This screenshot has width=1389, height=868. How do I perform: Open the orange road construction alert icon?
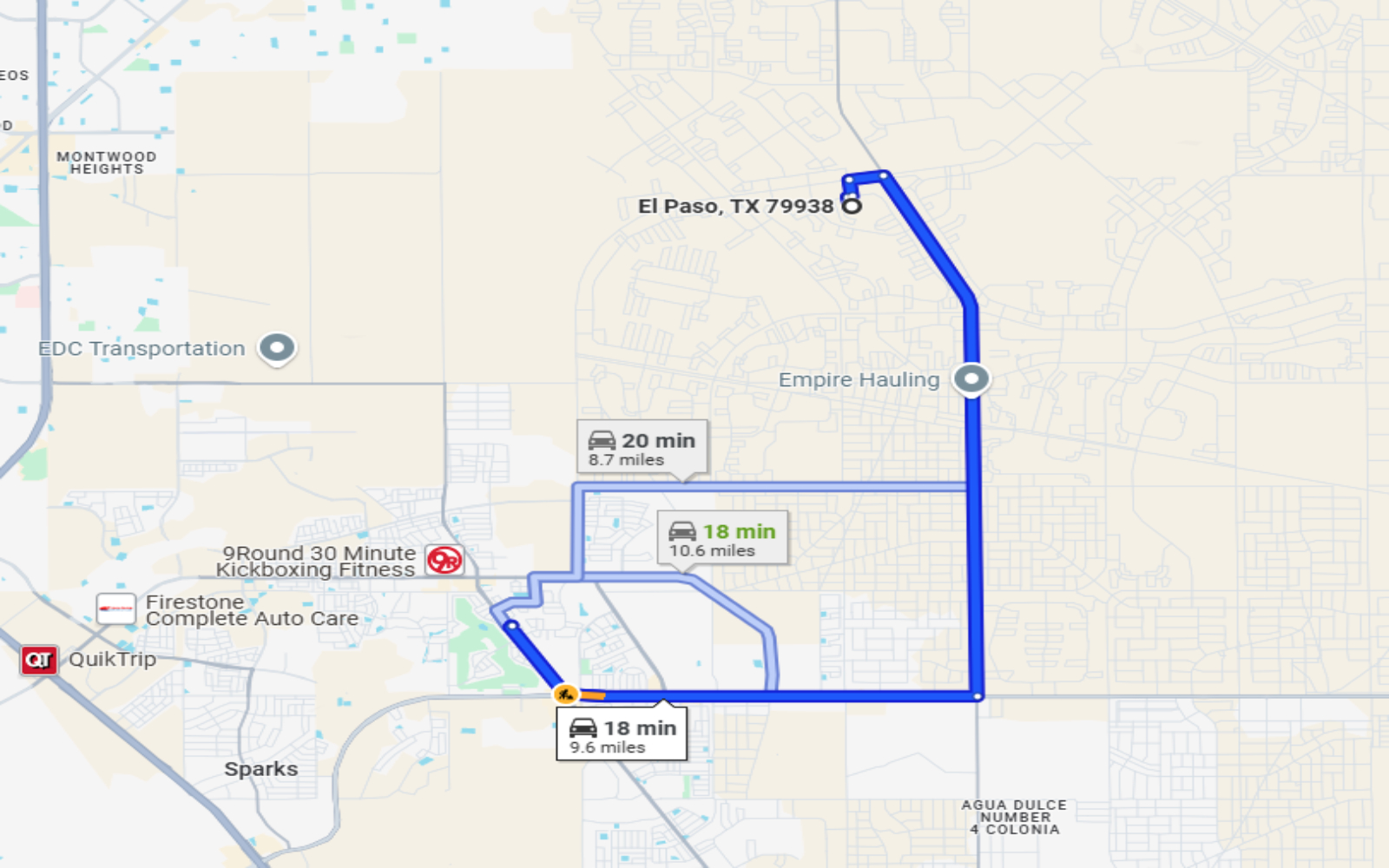click(566, 694)
